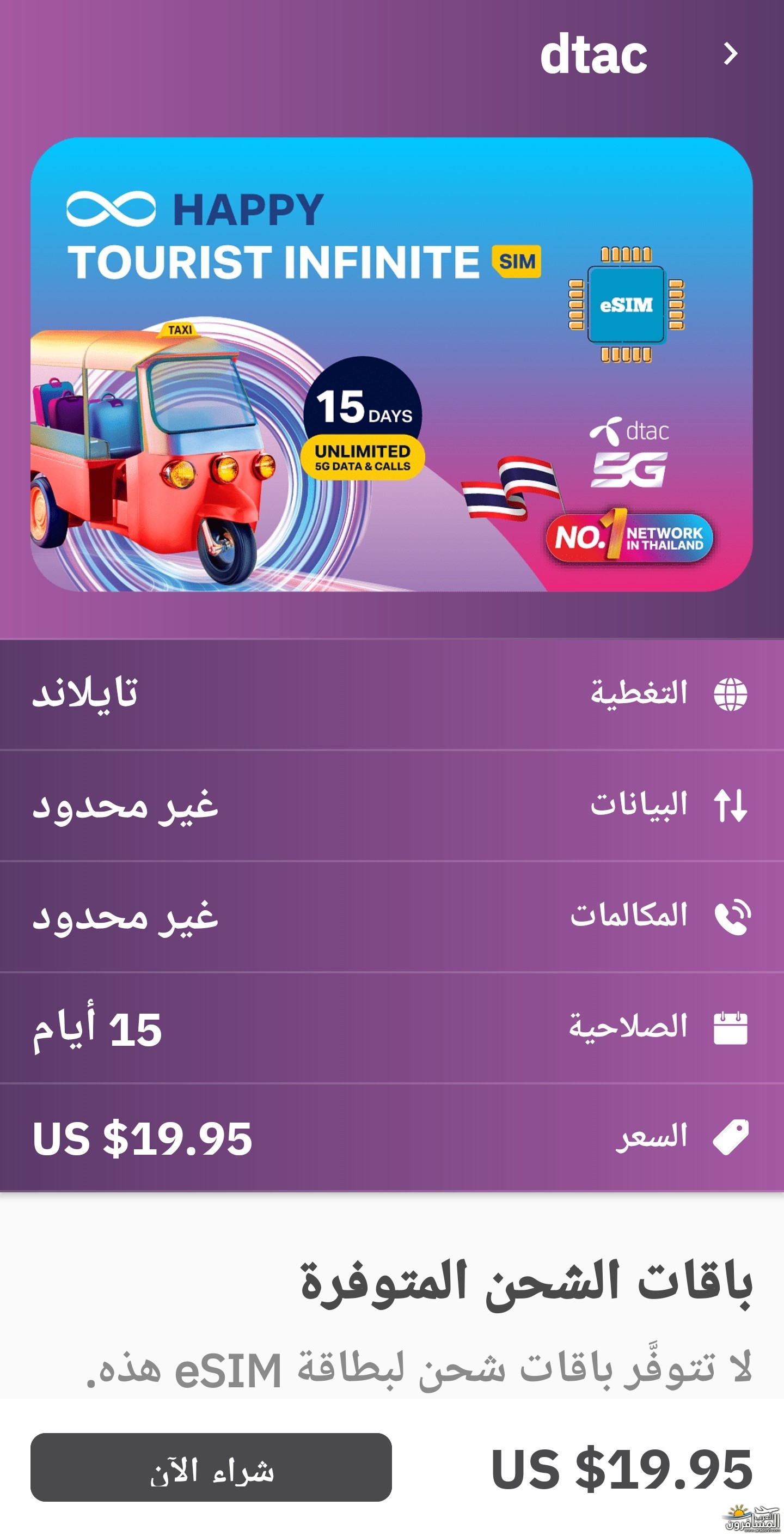
Task: Tap the Buy Now (شراء الآن) button
Action: (x=211, y=1467)
